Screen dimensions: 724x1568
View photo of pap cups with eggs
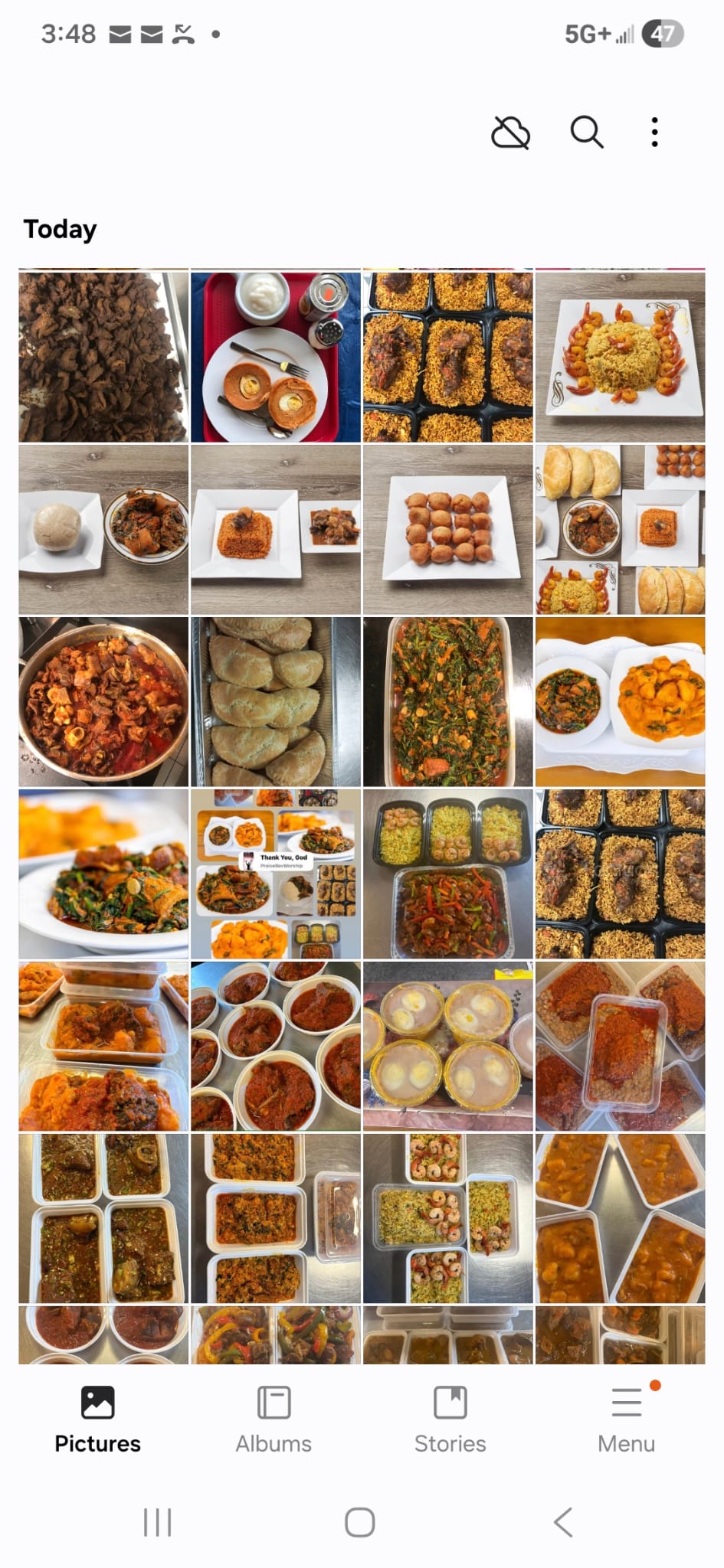(x=447, y=1047)
